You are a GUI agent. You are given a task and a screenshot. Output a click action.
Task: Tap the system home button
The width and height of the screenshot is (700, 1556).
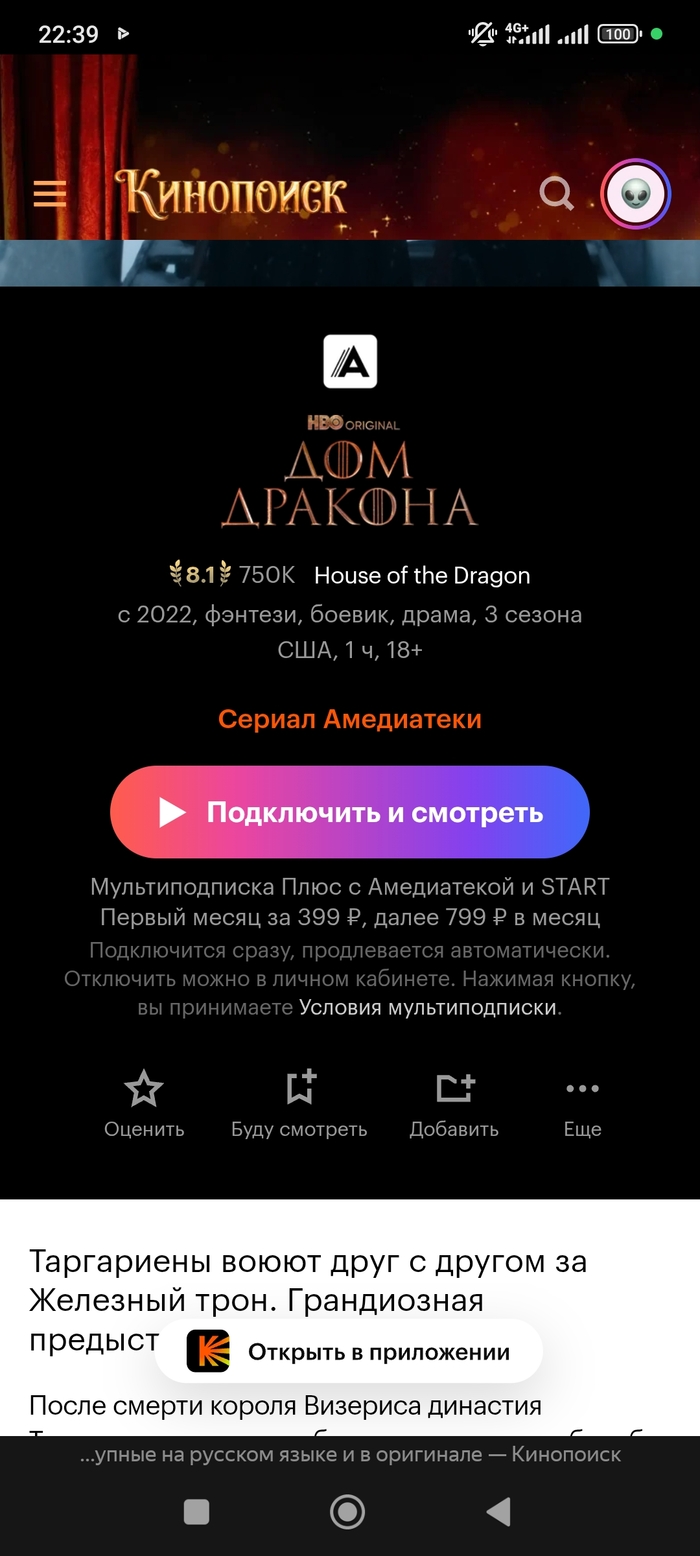(347, 1511)
